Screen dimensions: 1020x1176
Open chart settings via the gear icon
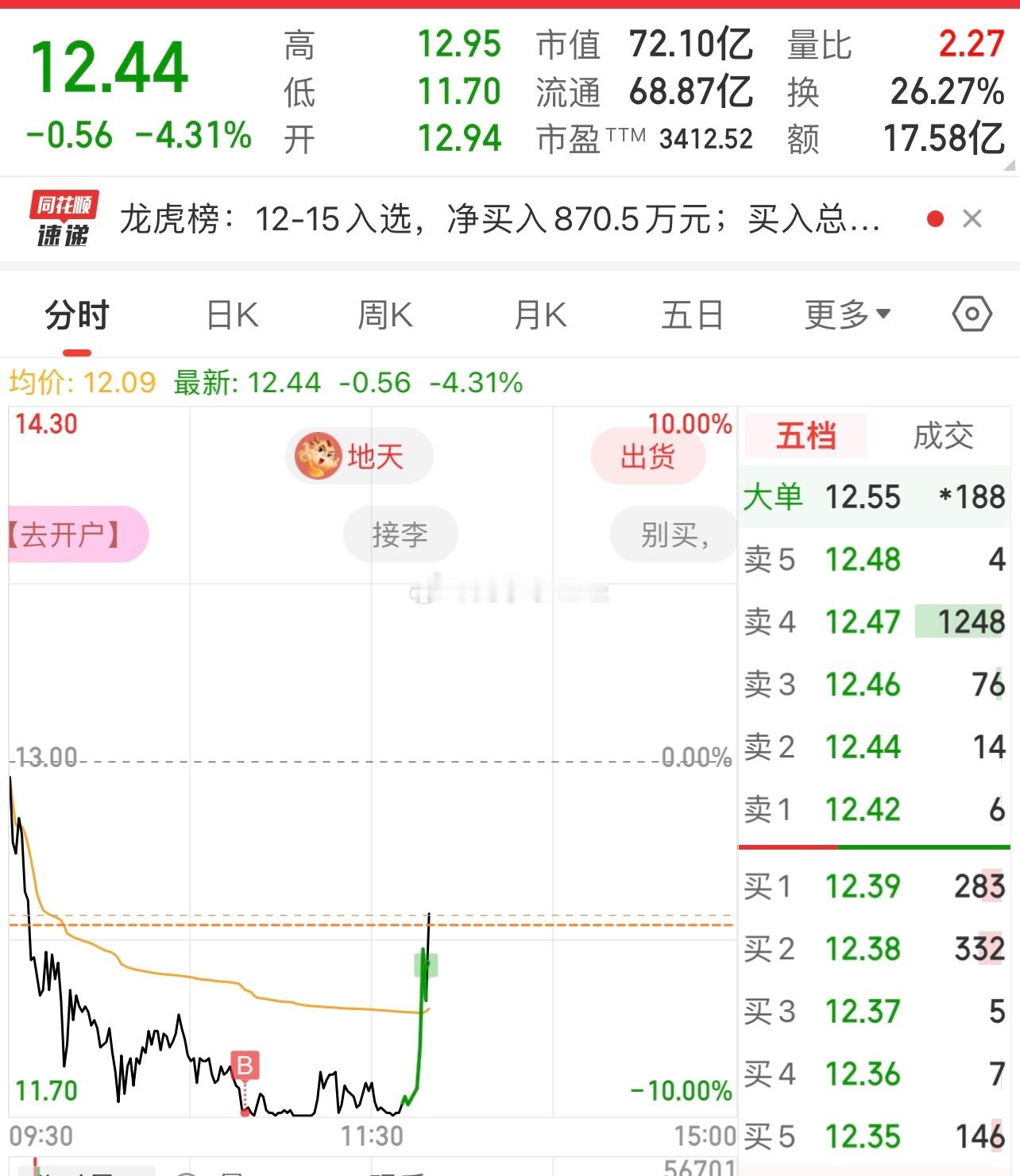(x=973, y=314)
